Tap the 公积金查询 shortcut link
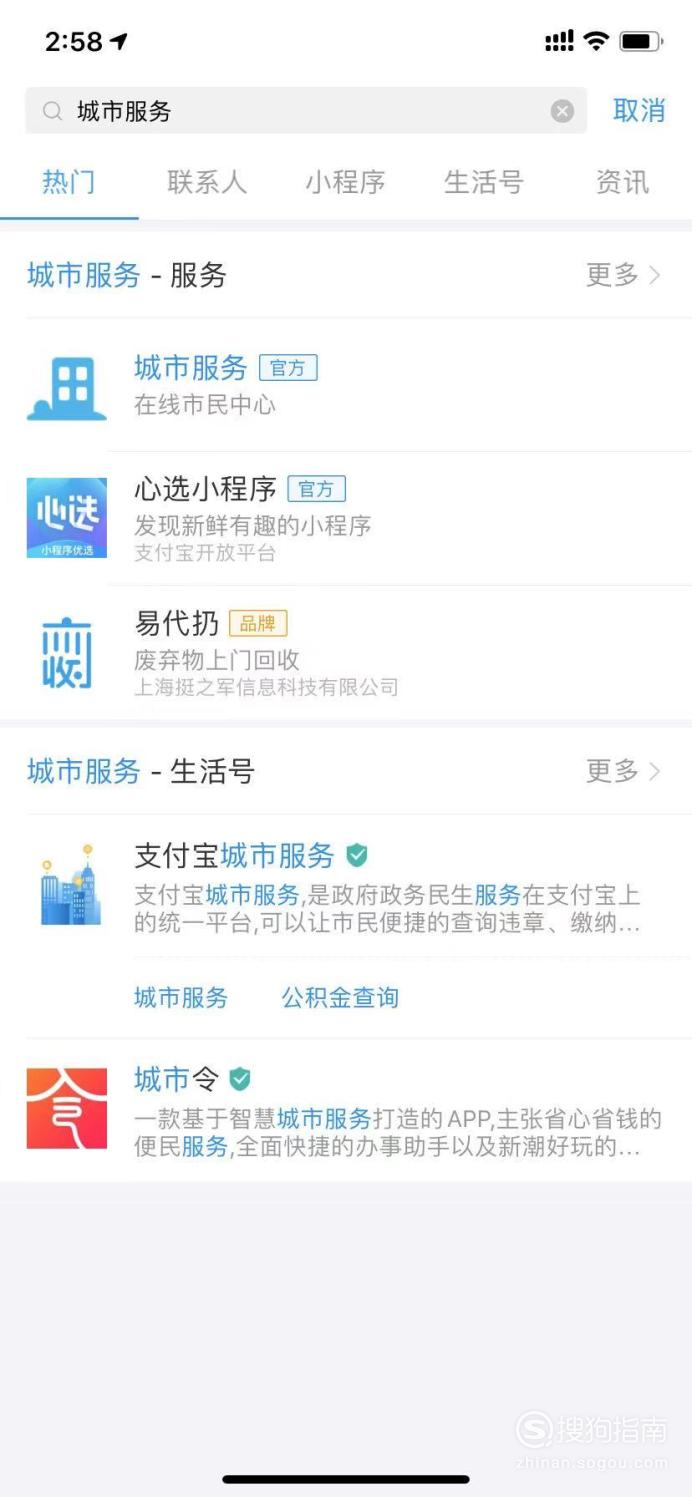 click(x=340, y=997)
